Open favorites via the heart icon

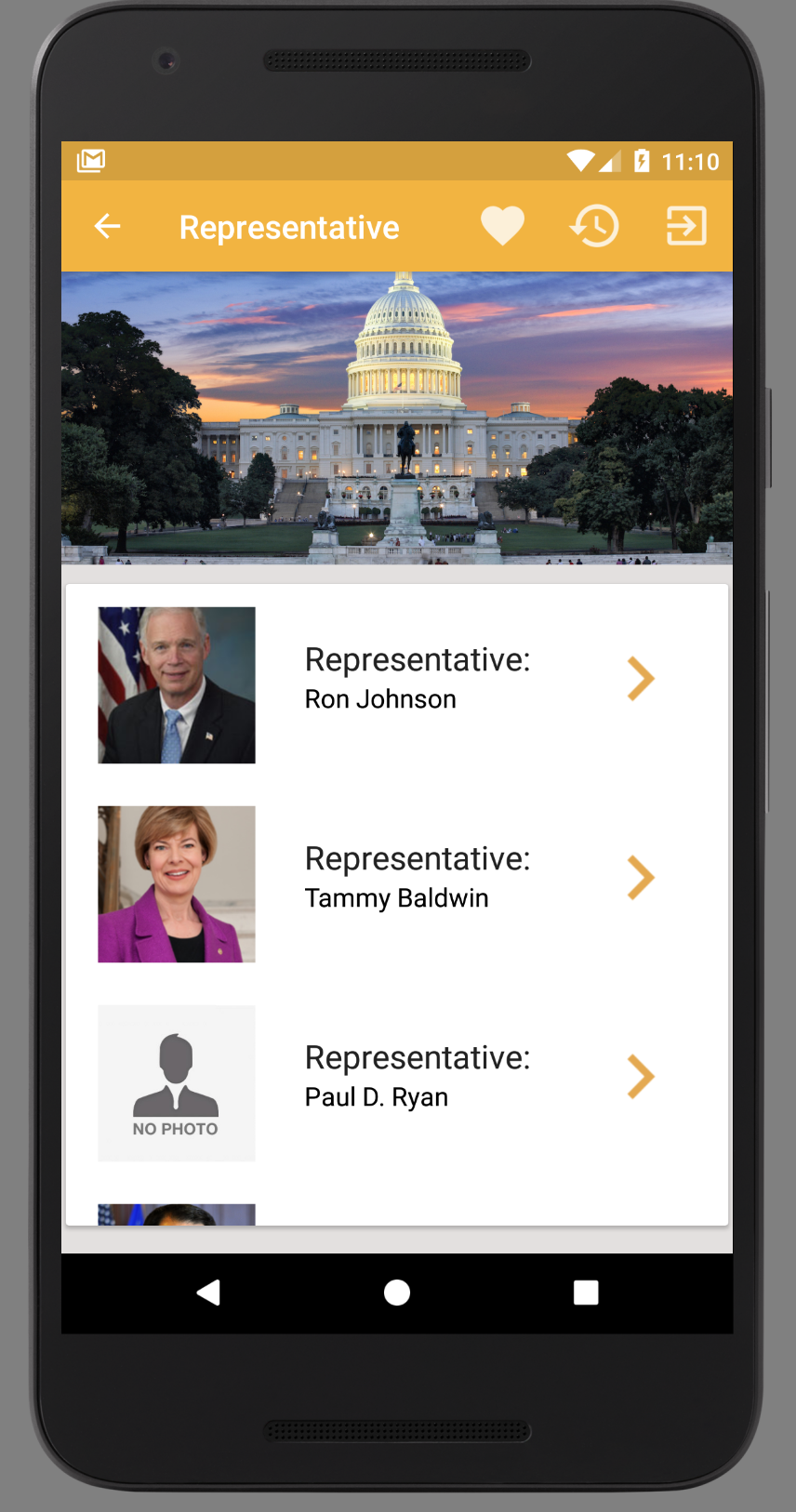tap(502, 226)
